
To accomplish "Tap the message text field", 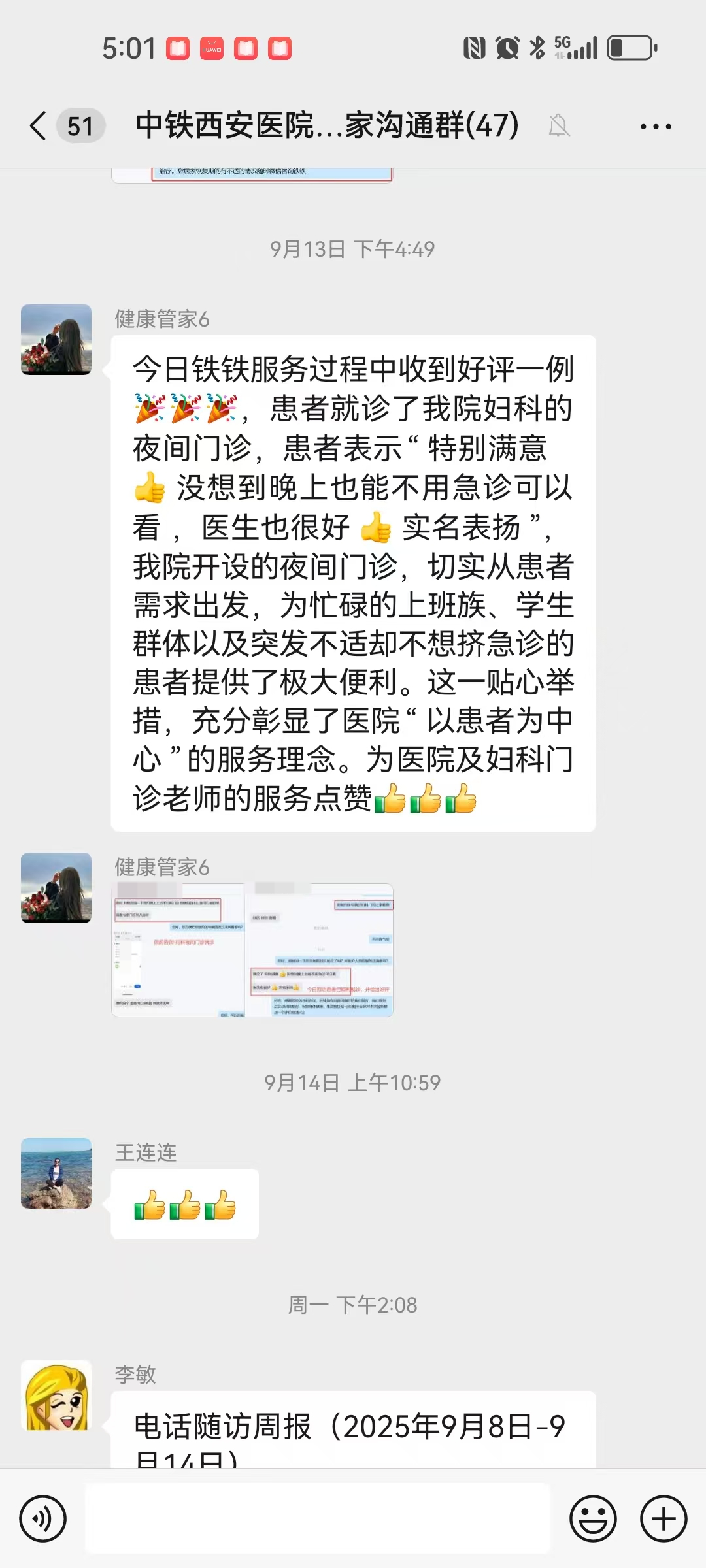I will [x=318, y=1518].
